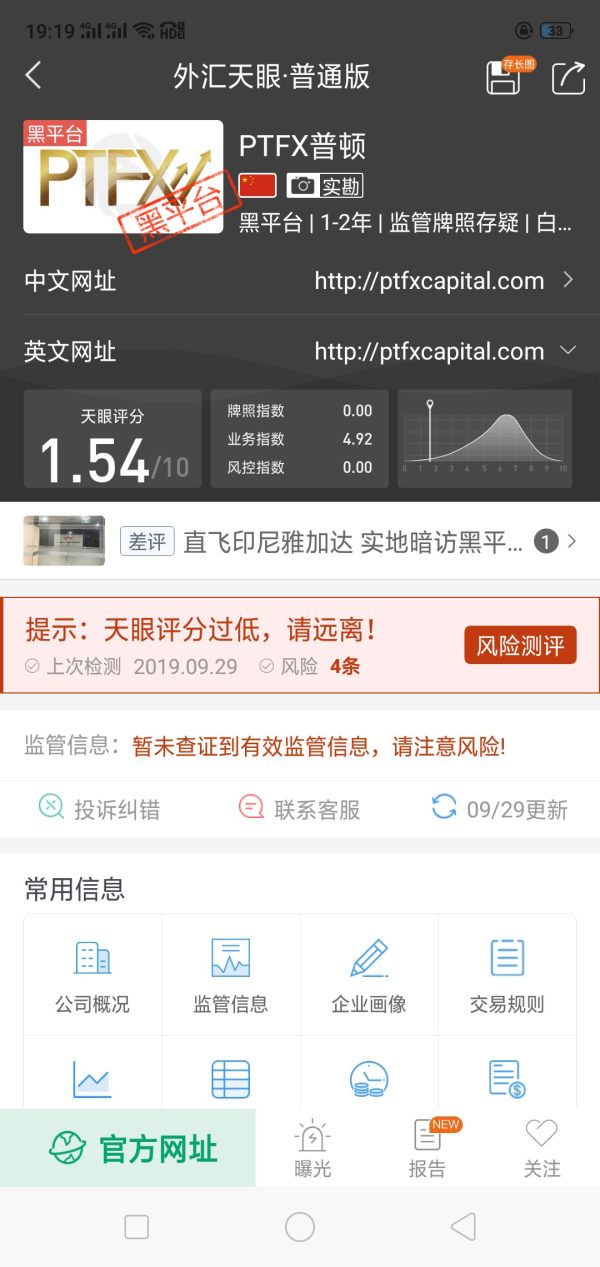Open the 实勘 field survey badge
Screen dimensions: 600x1267
(325, 186)
